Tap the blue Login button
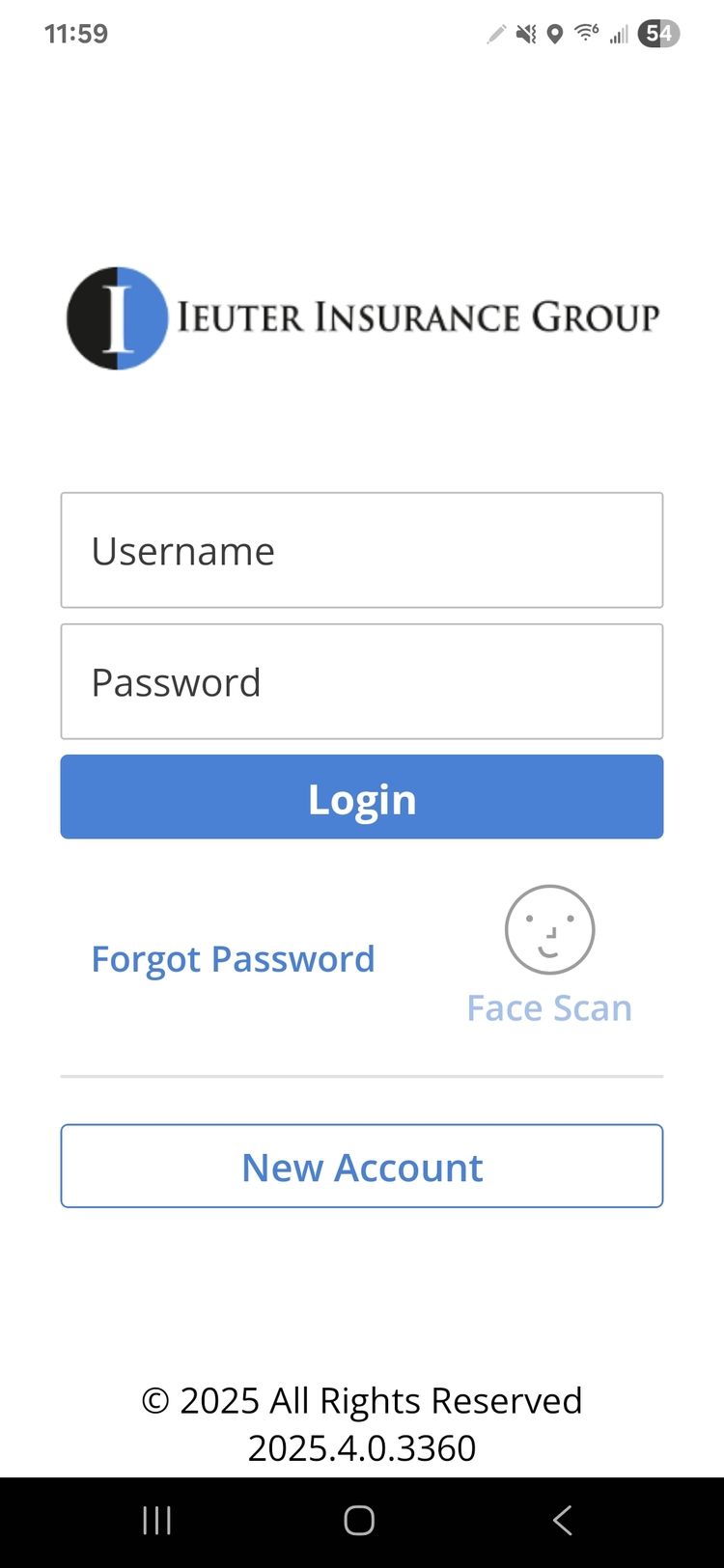Screen dimensions: 724x1568 pos(362,797)
